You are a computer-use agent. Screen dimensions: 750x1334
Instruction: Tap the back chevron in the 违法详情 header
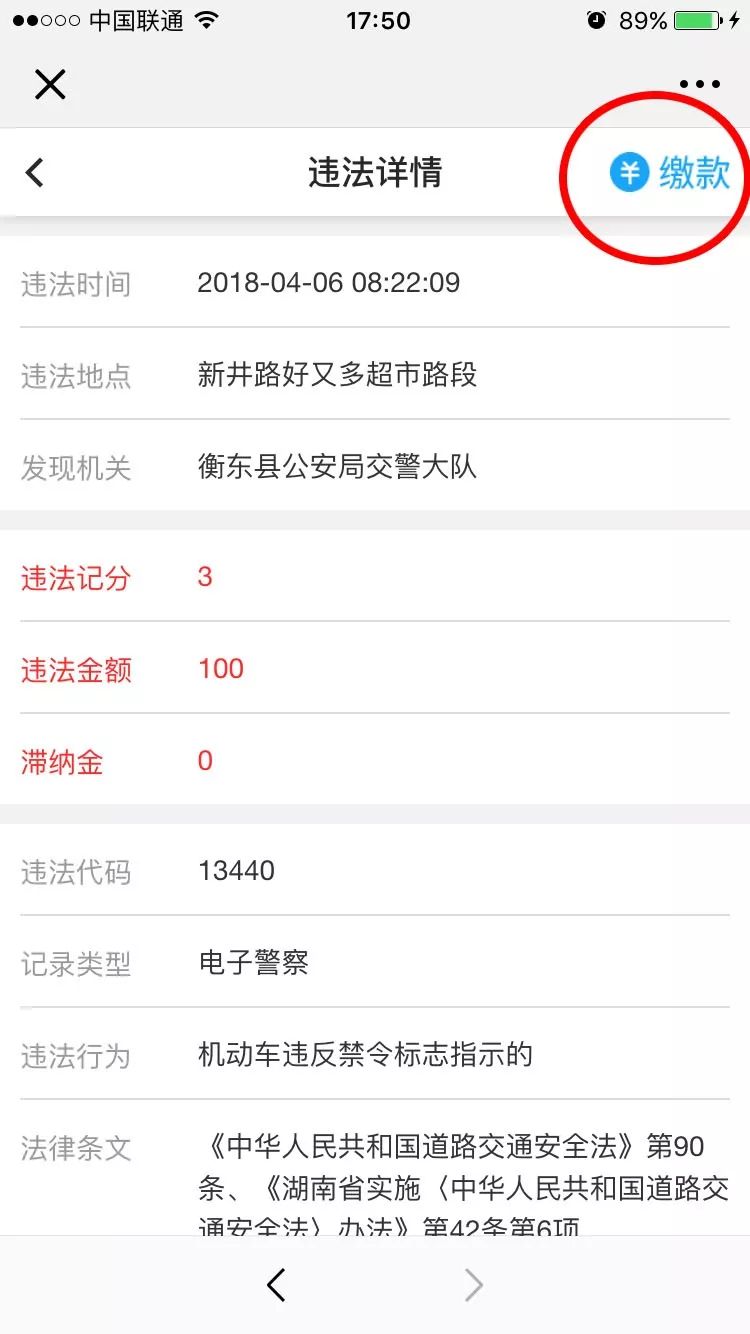(x=33, y=172)
